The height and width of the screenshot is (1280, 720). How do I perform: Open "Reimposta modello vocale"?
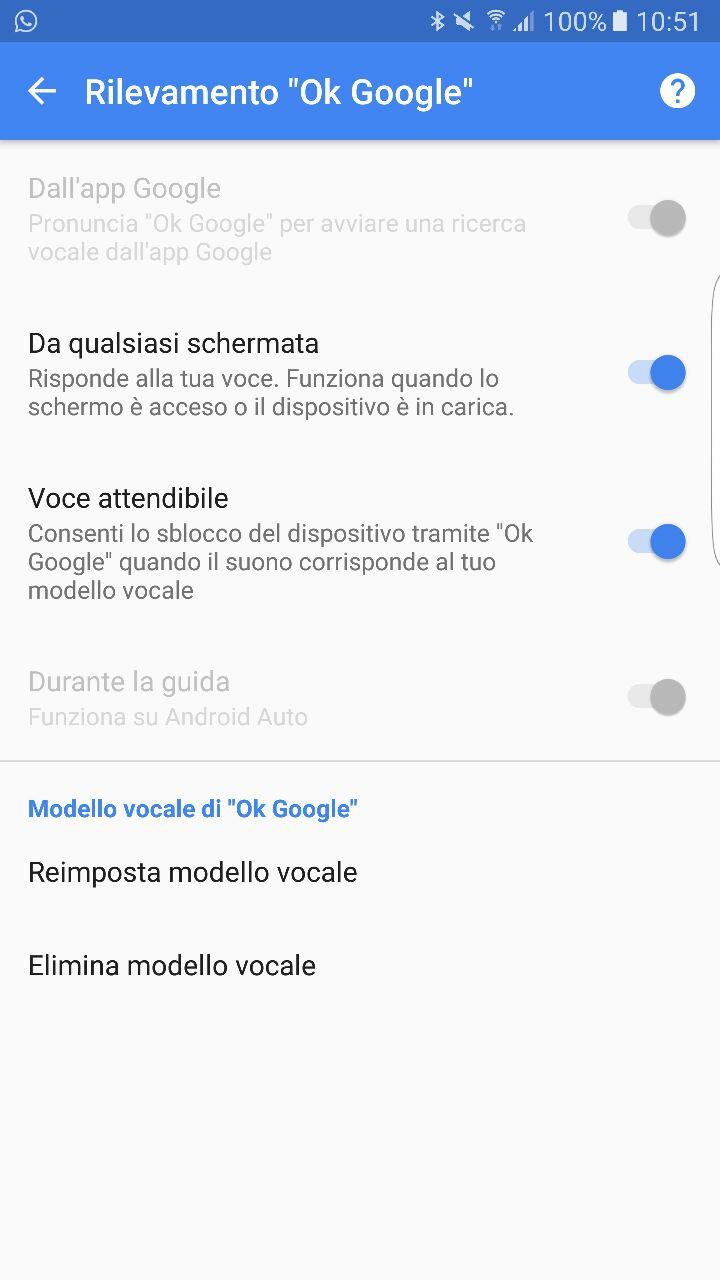pos(360,872)
